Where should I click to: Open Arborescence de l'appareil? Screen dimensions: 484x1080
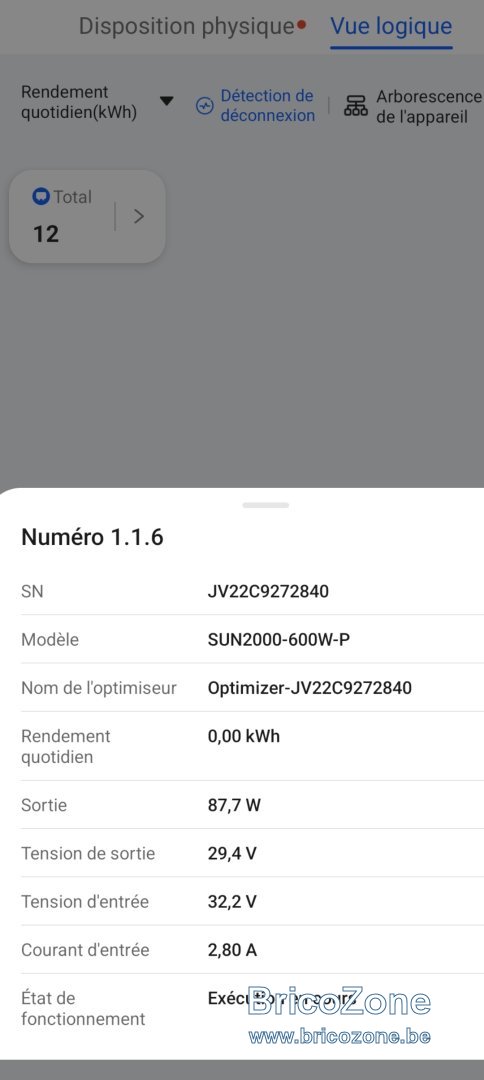pos(412,106)
